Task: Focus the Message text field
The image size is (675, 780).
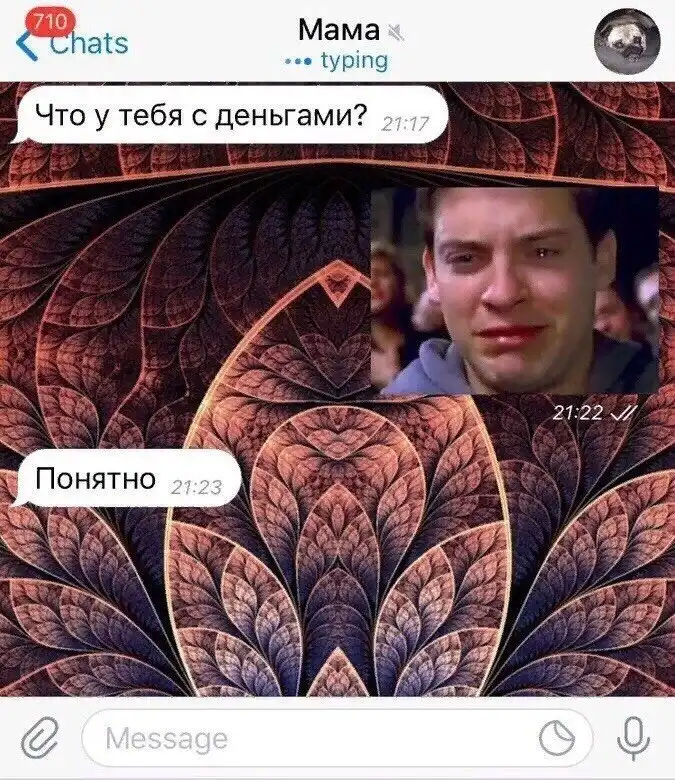Action: click(x=300, y=740)
